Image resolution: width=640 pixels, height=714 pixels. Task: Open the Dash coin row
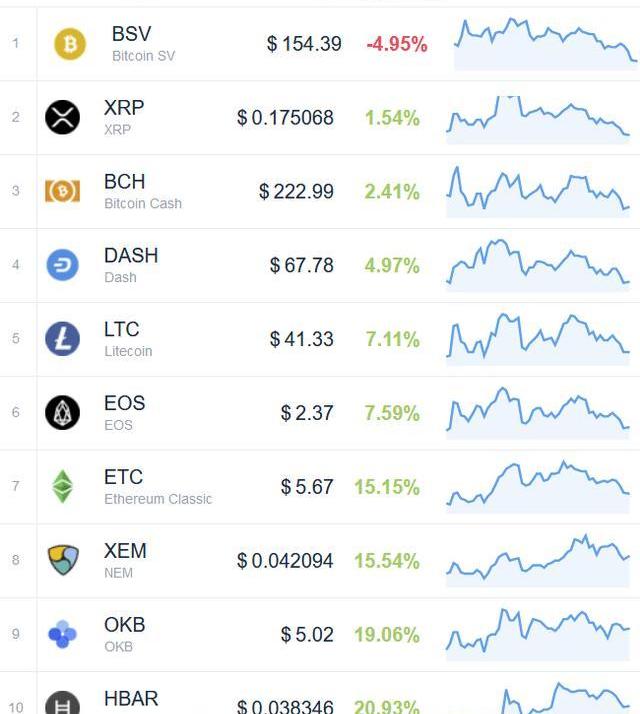131,265
